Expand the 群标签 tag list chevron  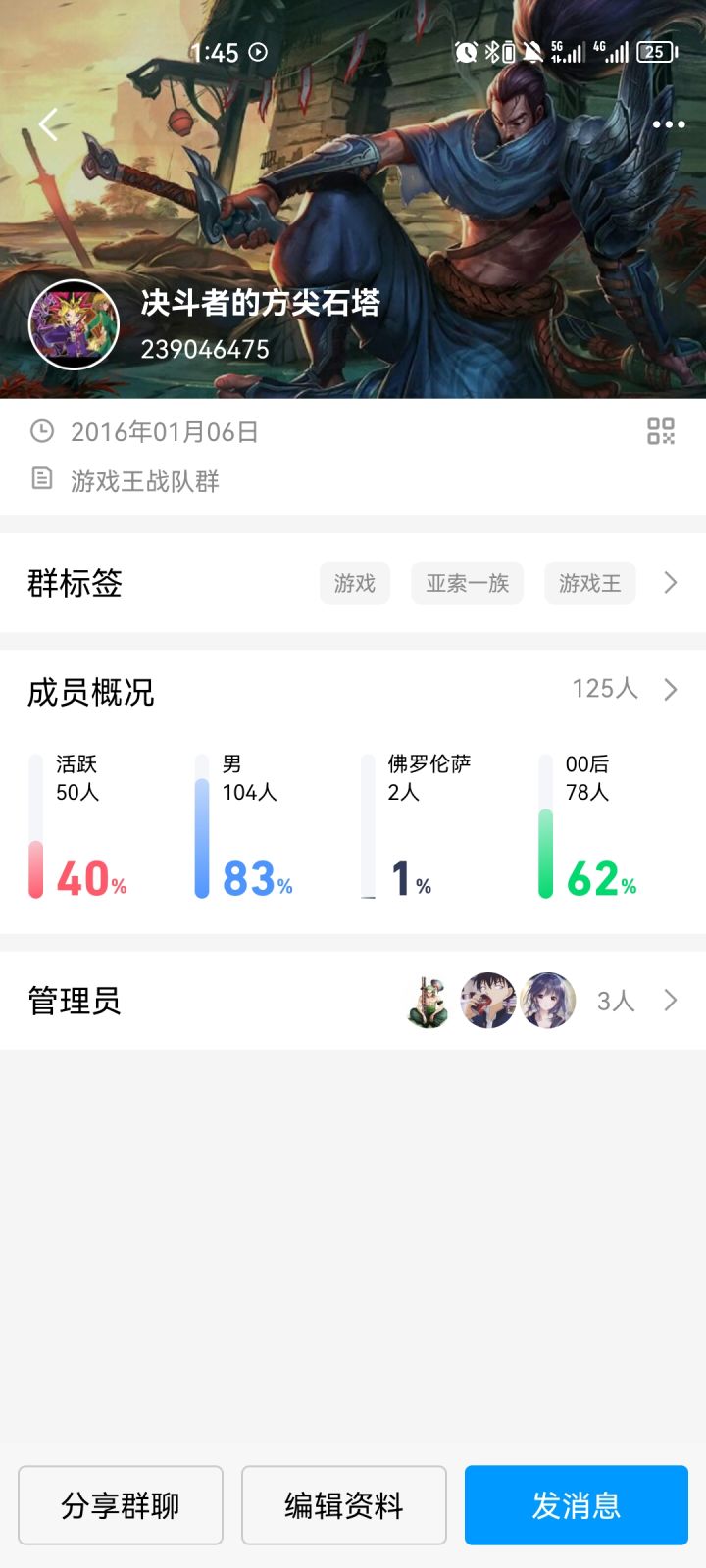pyautogui.click(x=670, y=582)
